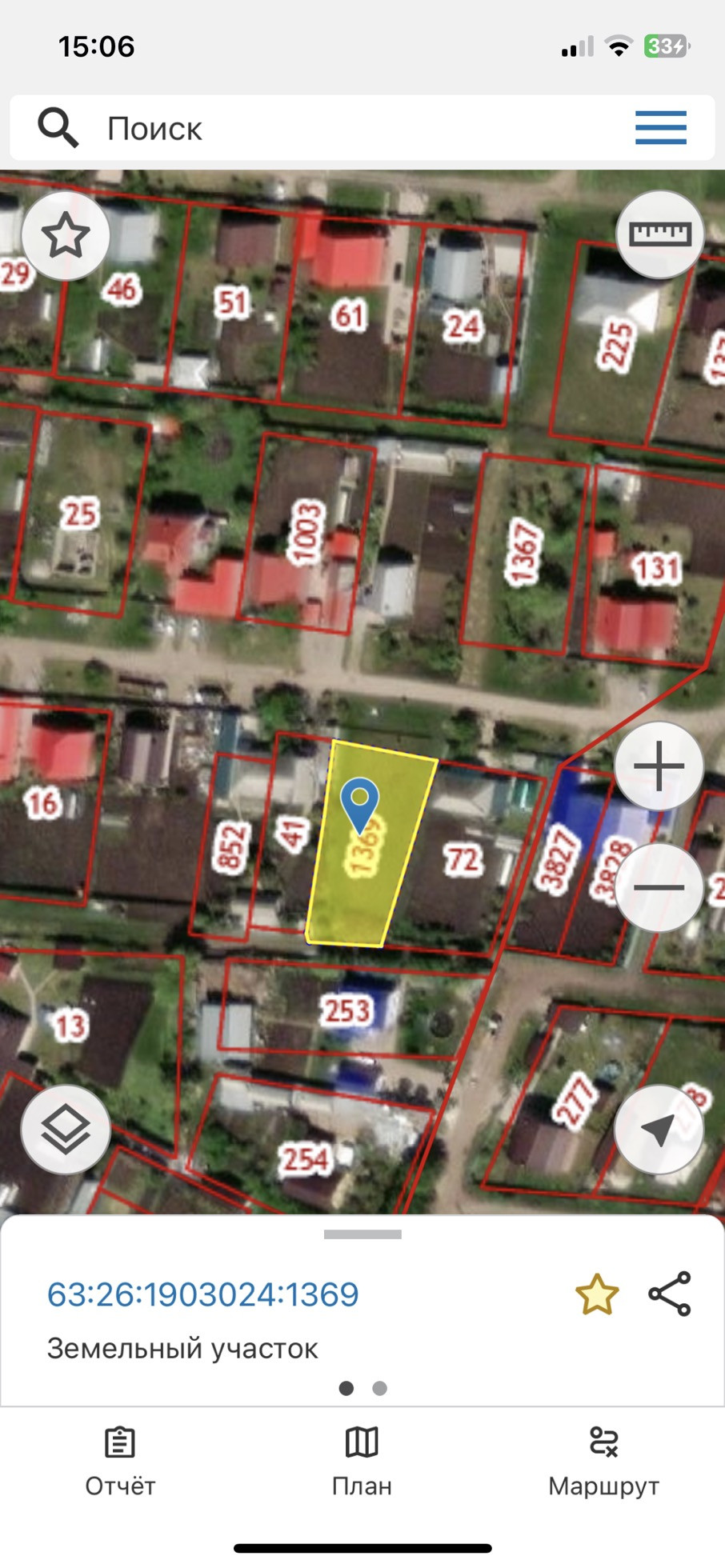
Task: Zoom in on the map
Action: point(659,766)
